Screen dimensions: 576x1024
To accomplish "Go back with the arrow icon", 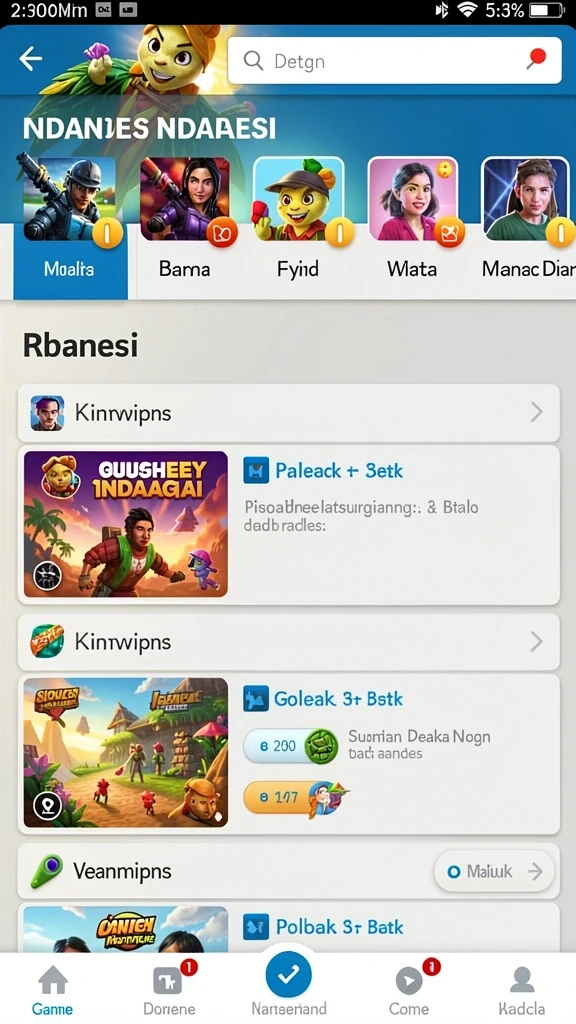I will 31,59.
